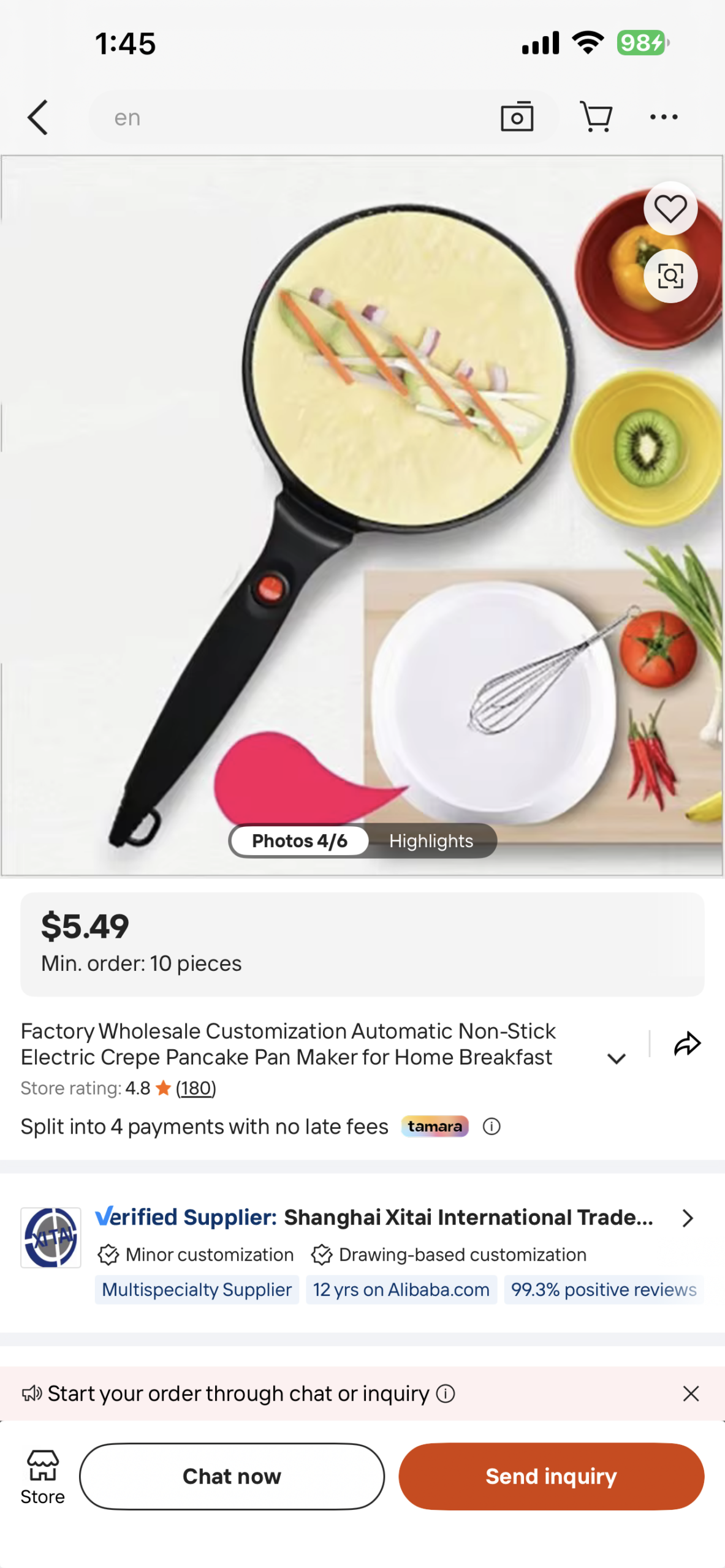Expand the full product title
The image size is (725, 1568).
pyautogui.click(x=616, y=1058)
